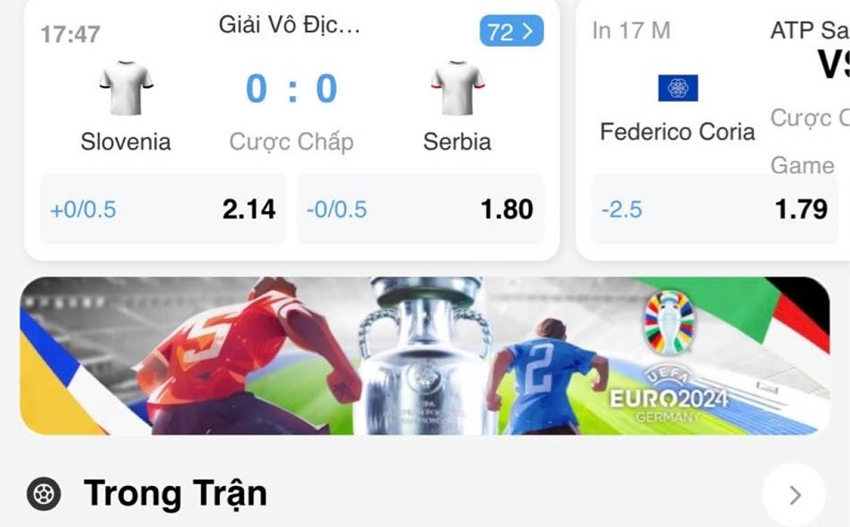
Task: Select Federico Coria -2.5 odds 1.79
Action: (x=714, y=209)
